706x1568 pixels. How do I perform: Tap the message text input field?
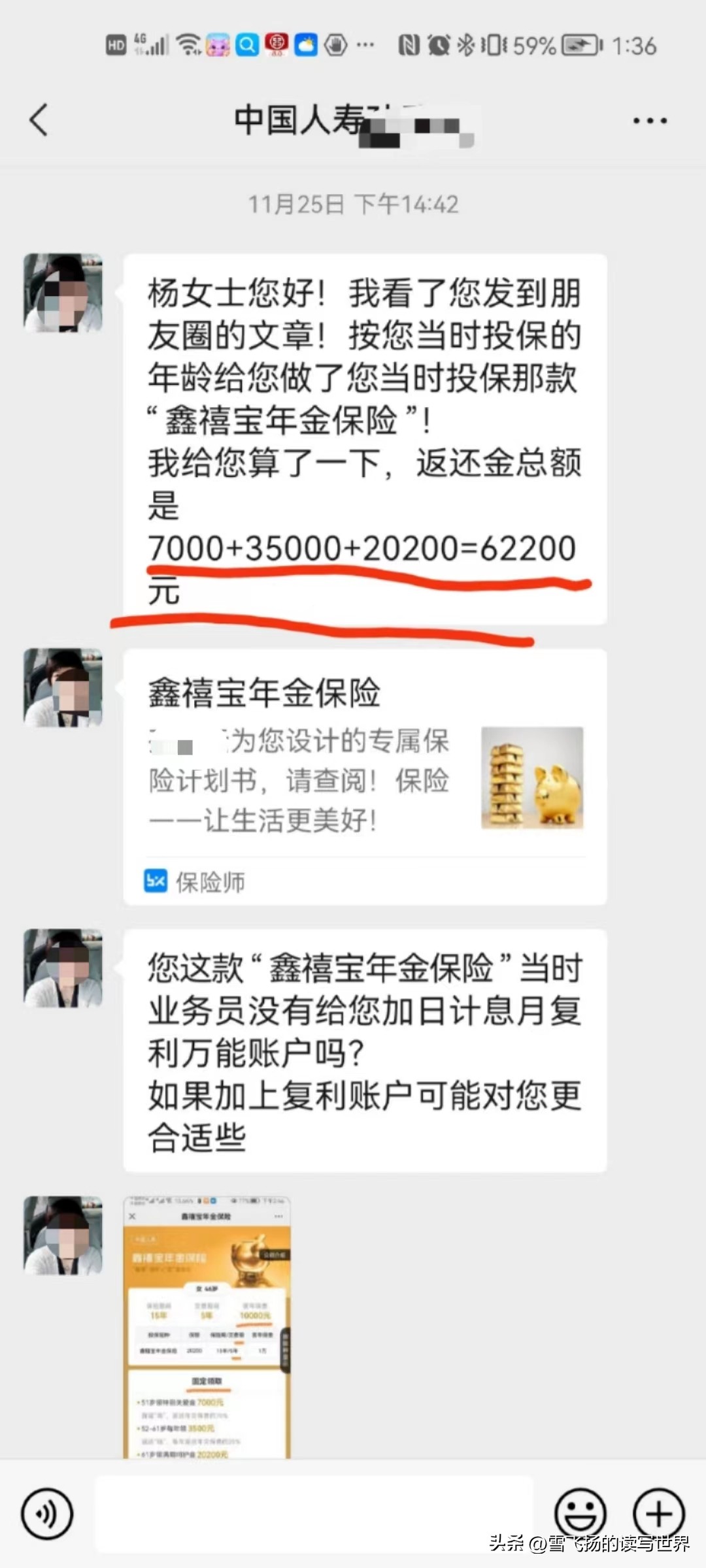314,1513
